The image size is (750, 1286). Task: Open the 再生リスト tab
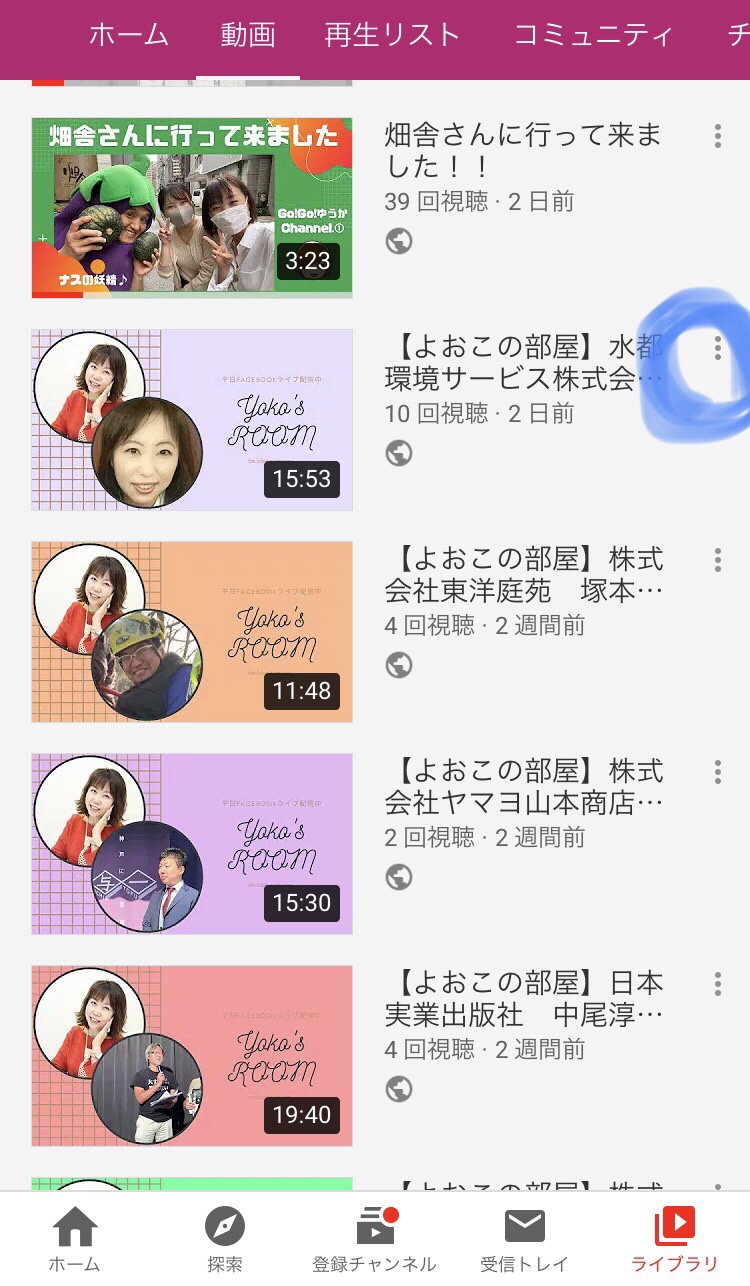click(392, 36)
